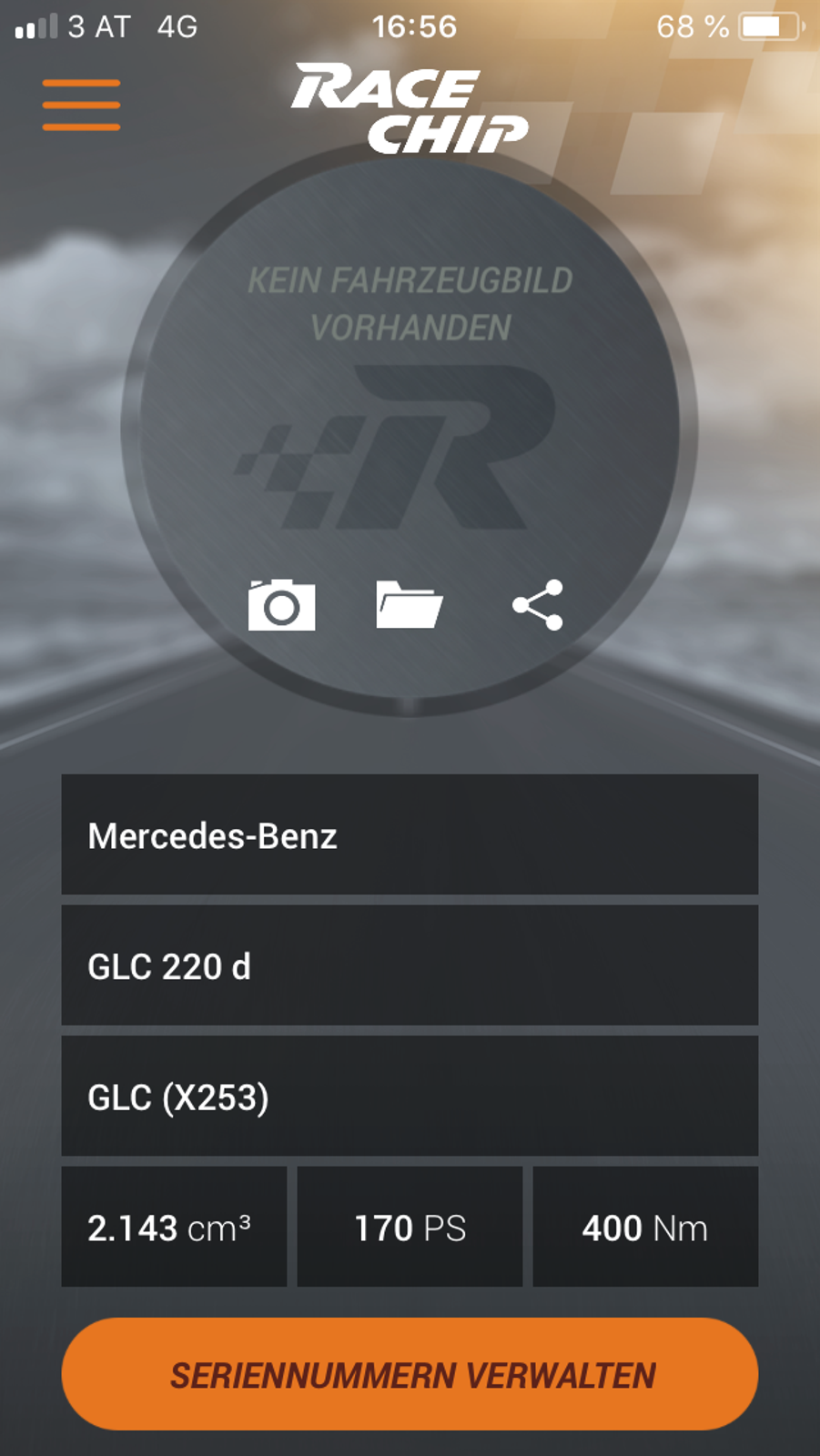Select the Mercedes-Benz manufacturer field

click(x=410, y=834)
